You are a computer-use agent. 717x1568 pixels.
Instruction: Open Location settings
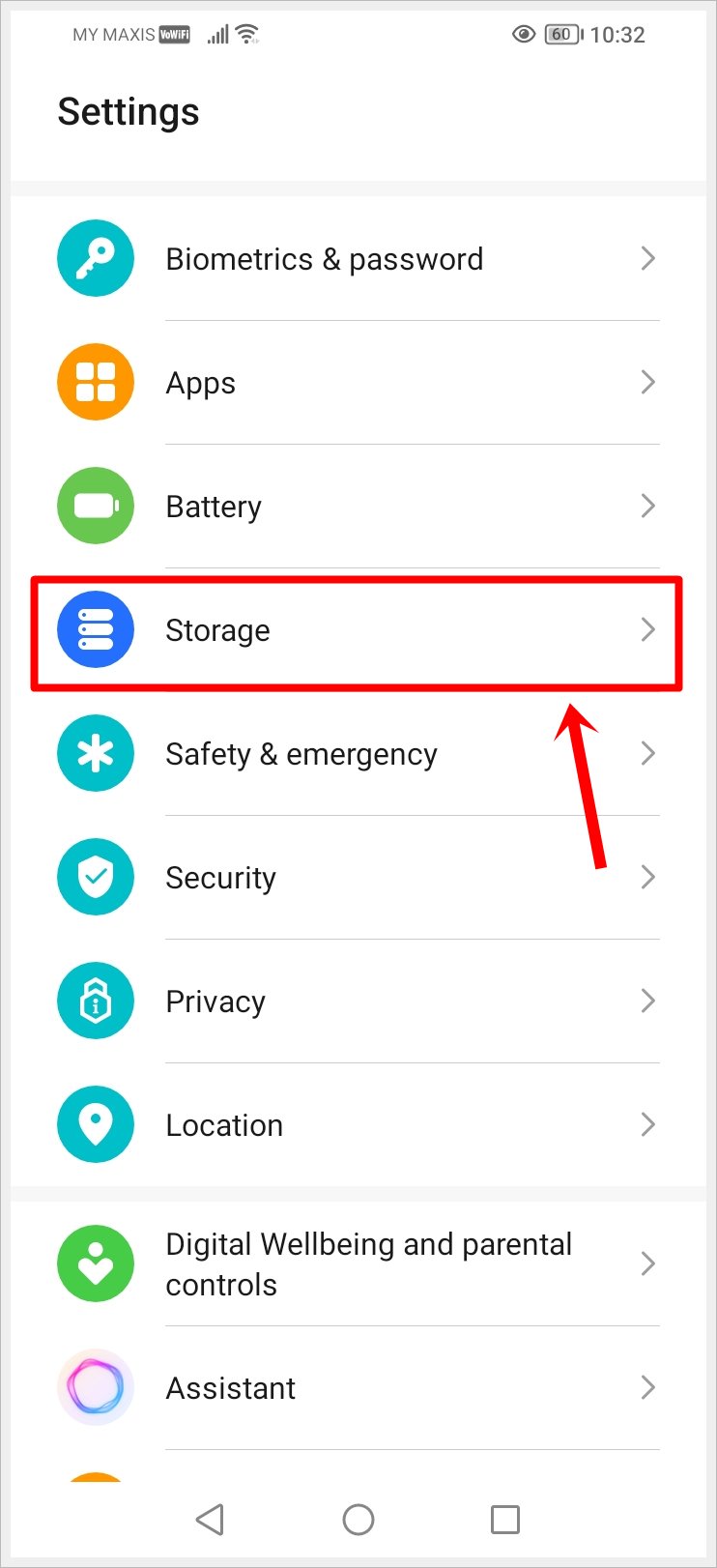pos(358,1124)
